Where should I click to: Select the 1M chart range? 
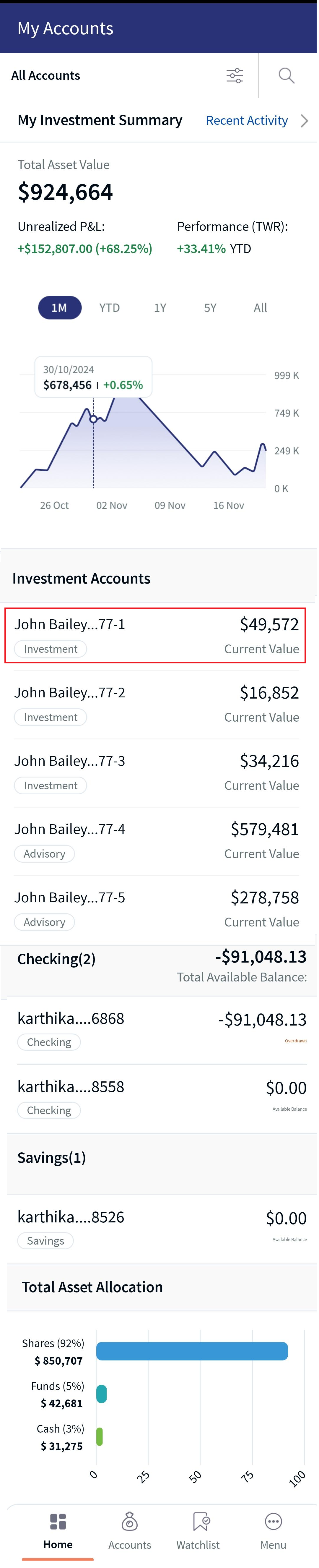(x=60, y=307)
